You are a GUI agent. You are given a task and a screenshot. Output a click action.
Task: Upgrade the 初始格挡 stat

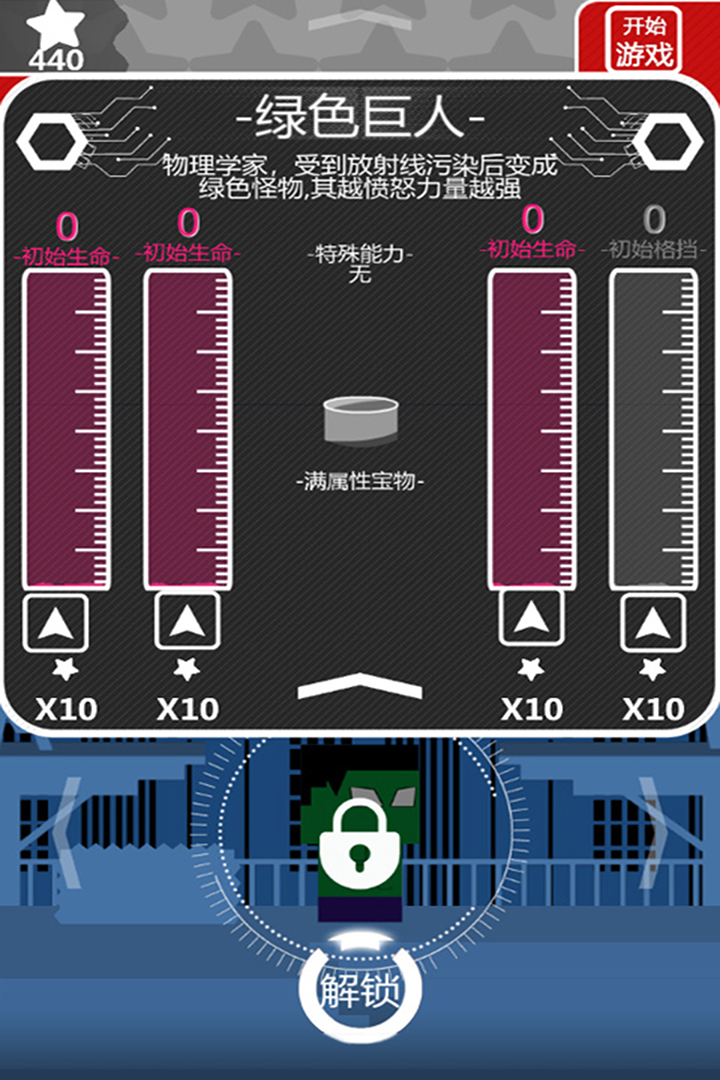pyautogui.click(x=653, y=624)
